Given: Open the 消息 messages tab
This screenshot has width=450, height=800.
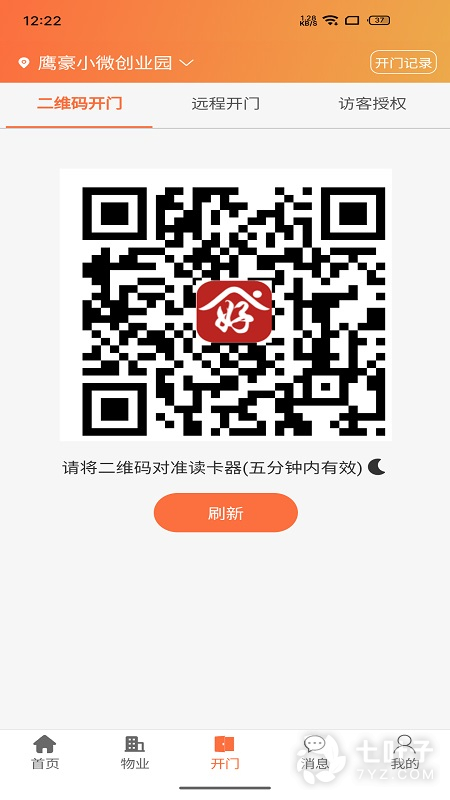Looking at the screenshot, I should tap(315, 753).
